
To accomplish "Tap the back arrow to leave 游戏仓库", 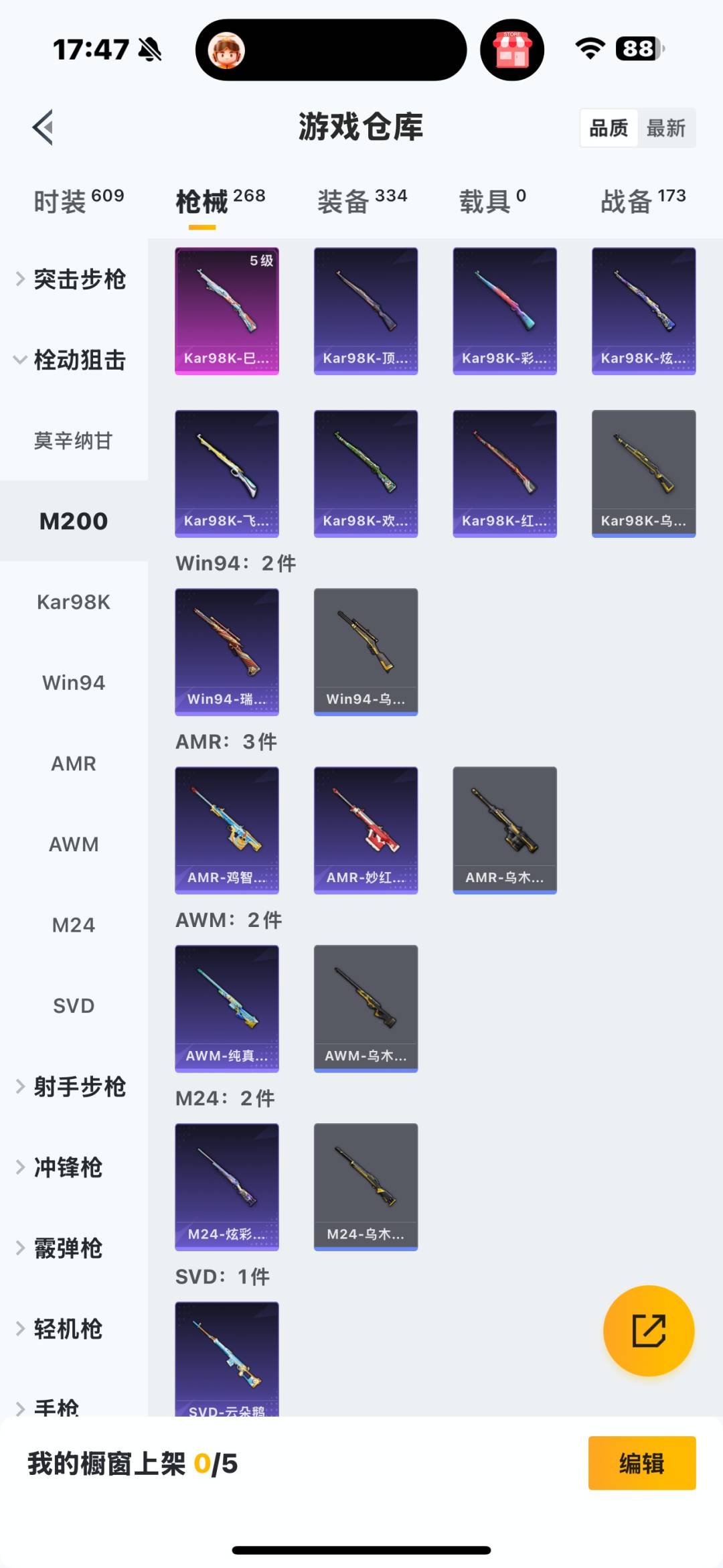I will coord(42,127).
